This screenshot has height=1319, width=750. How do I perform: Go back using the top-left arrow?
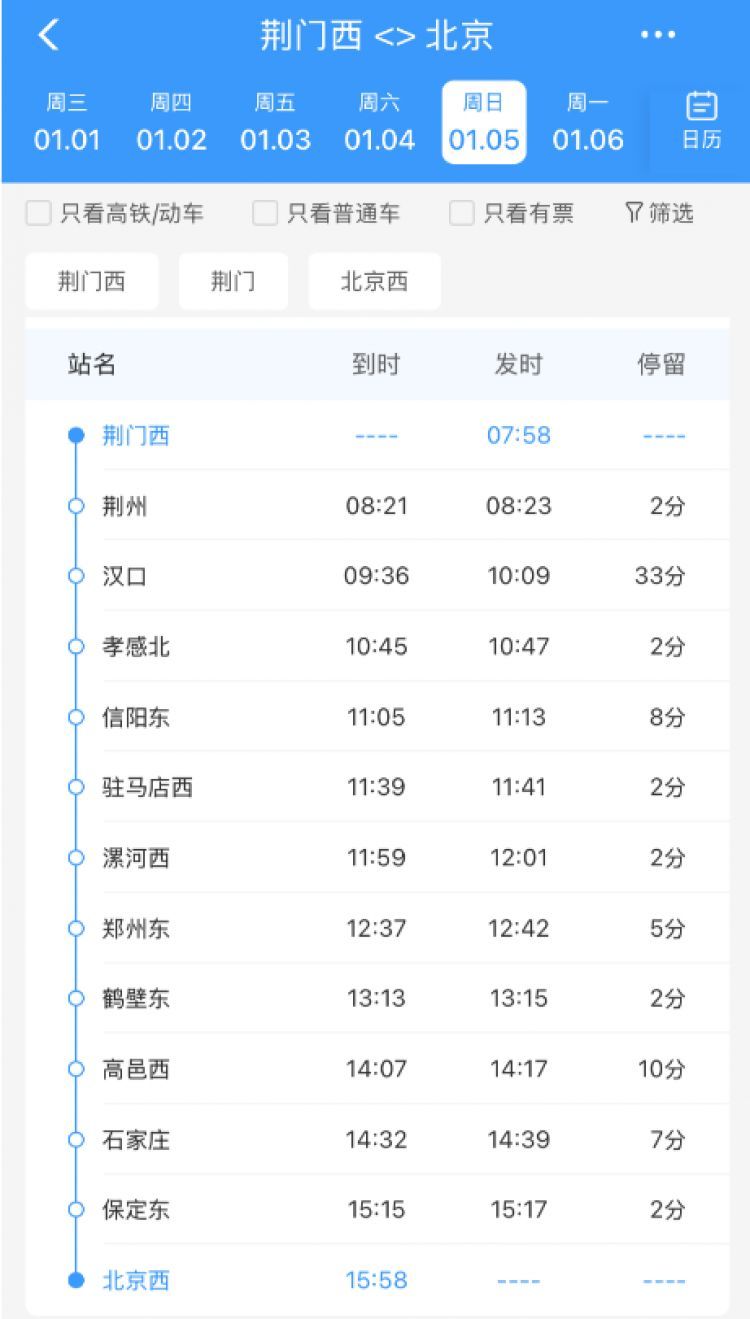(x=48, y=36)
